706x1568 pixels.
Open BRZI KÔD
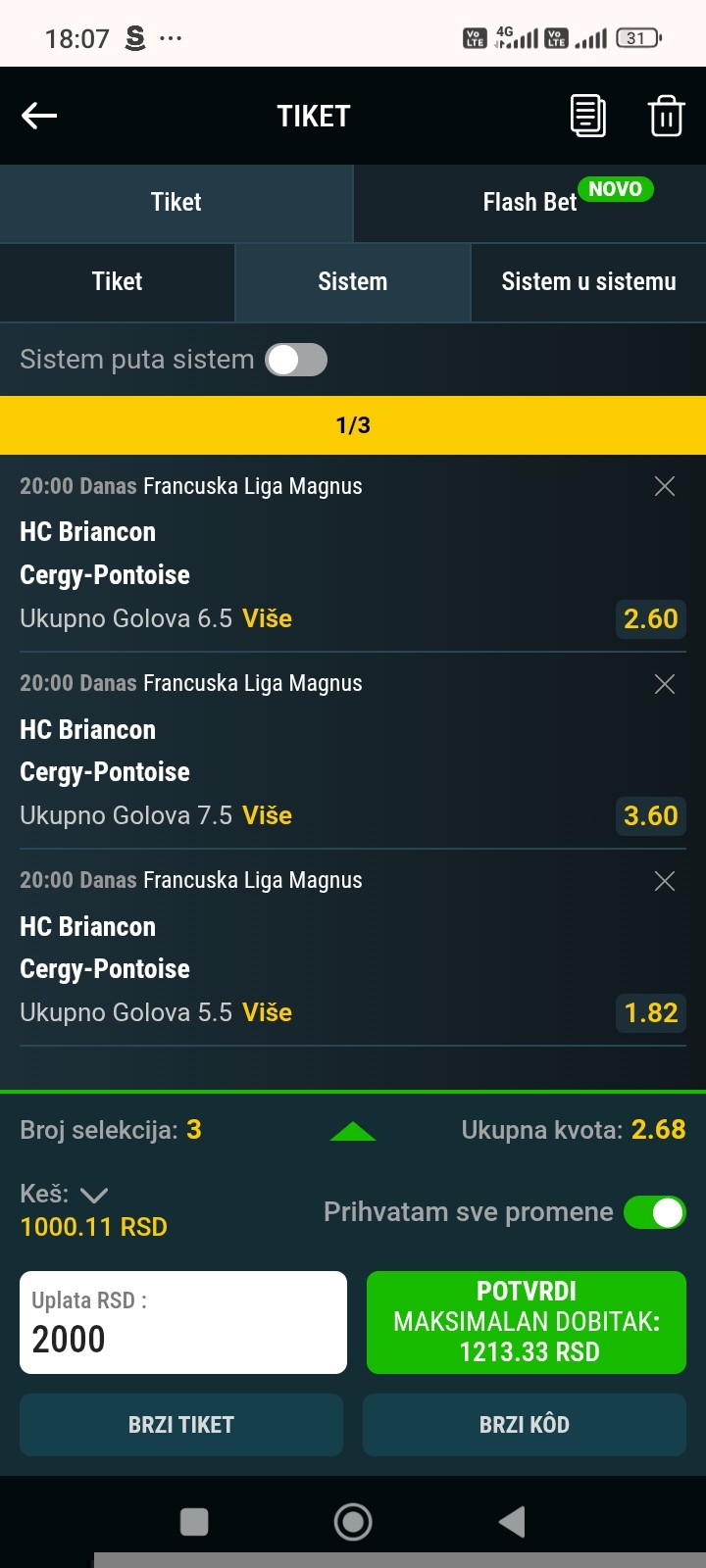525,1424
